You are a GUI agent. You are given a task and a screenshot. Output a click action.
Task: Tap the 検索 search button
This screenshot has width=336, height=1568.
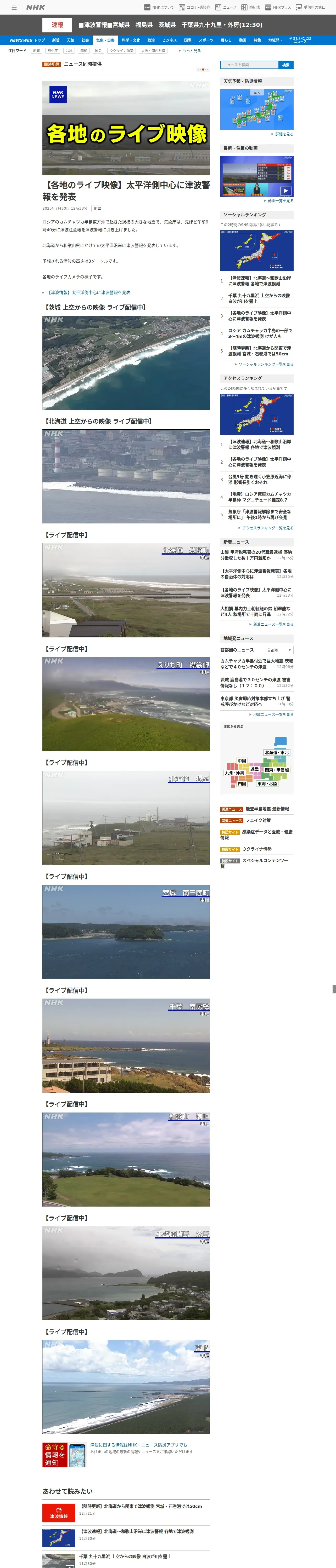pos(285,65)
